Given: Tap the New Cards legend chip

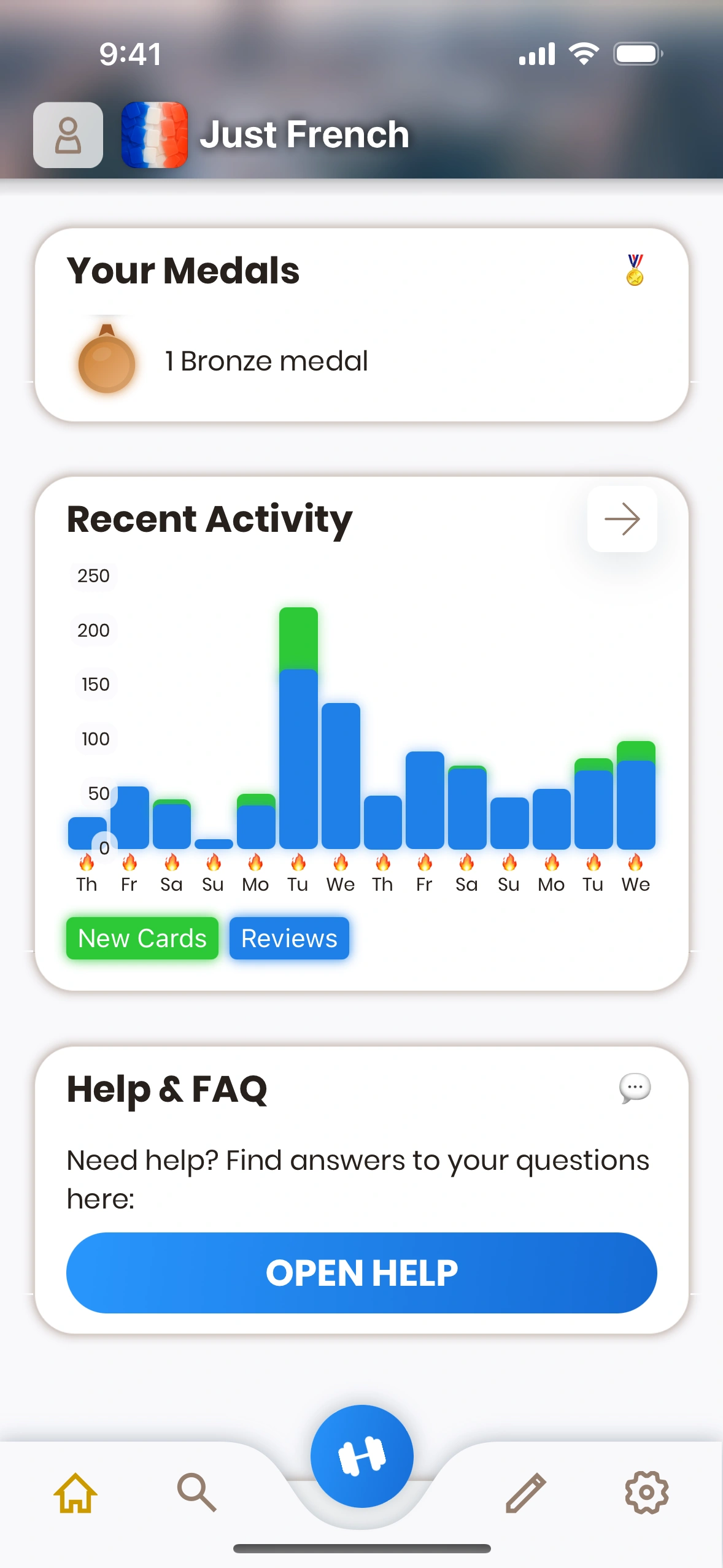Looking at the screenshot, I should tap(142, 938).
